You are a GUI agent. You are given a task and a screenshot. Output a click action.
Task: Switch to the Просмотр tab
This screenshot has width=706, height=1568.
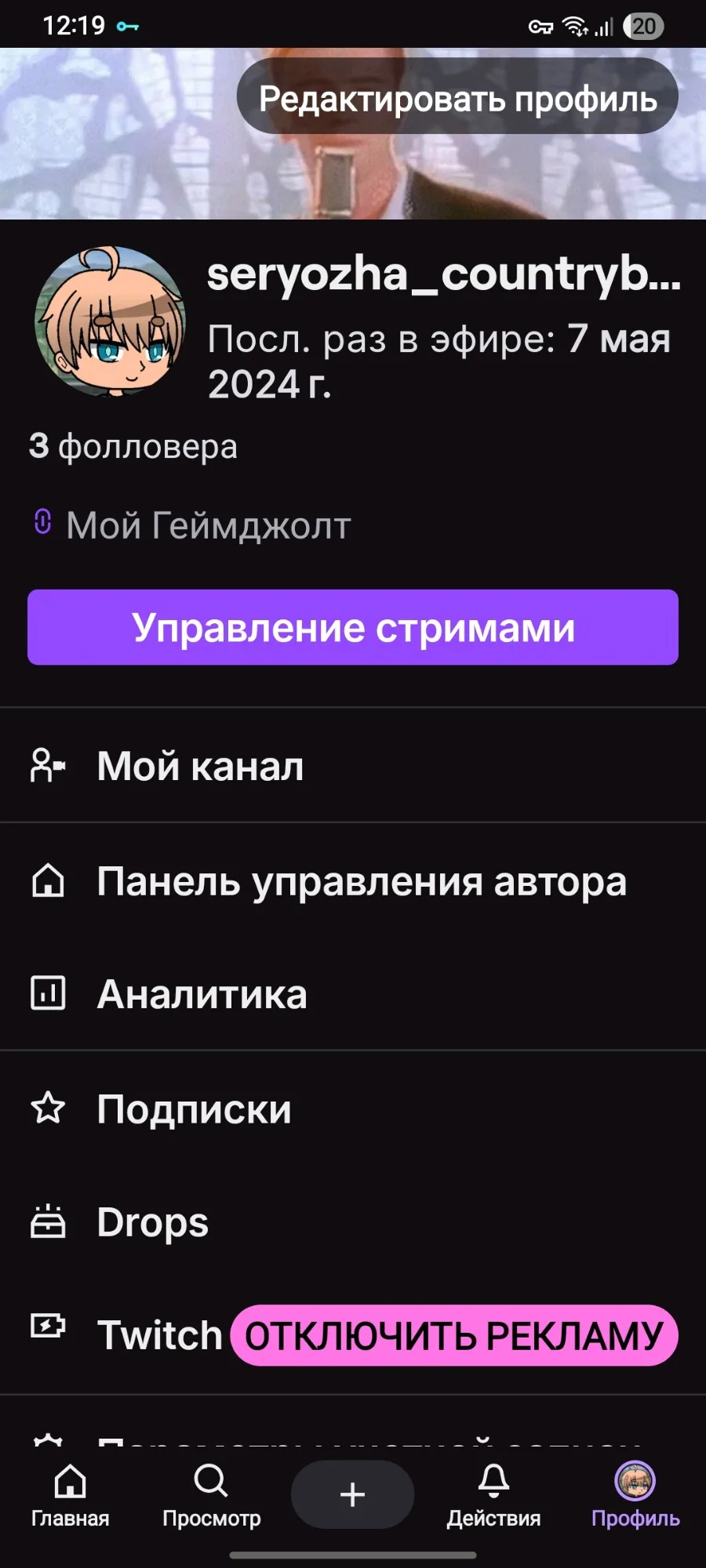point(211,1495)
